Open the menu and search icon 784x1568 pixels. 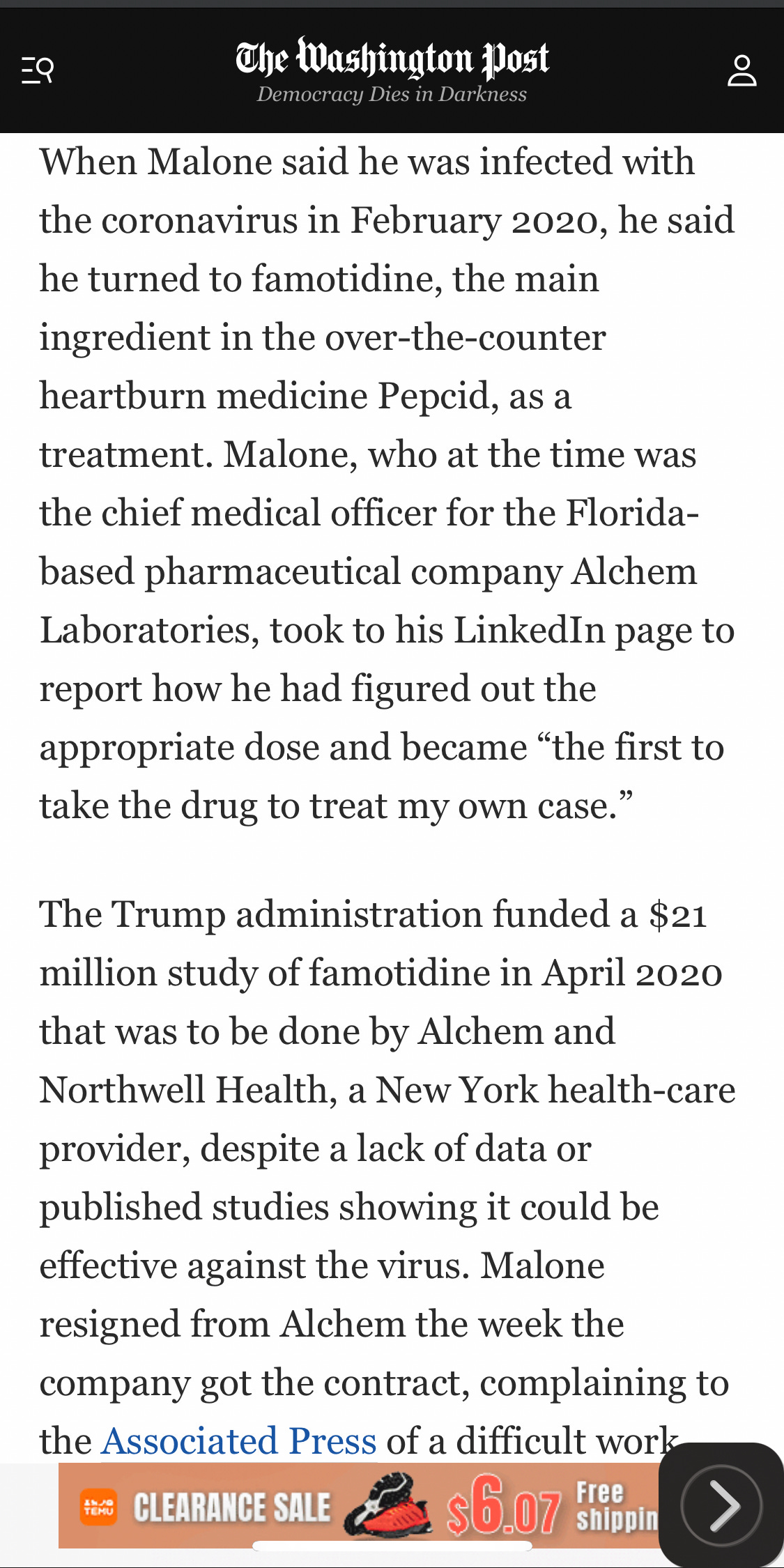coord(38,70)
